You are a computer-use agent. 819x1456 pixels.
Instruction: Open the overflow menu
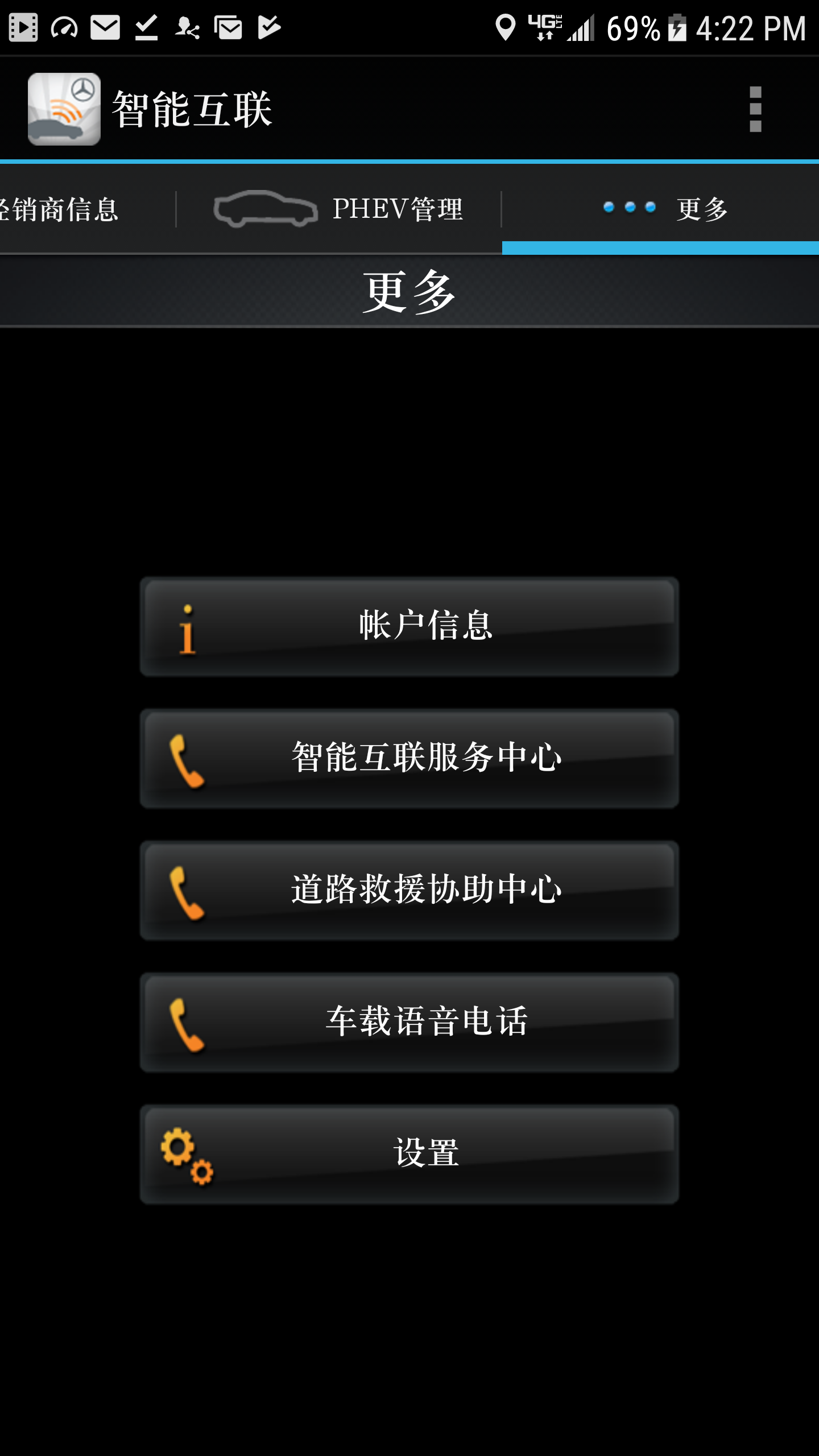point(755,109)
